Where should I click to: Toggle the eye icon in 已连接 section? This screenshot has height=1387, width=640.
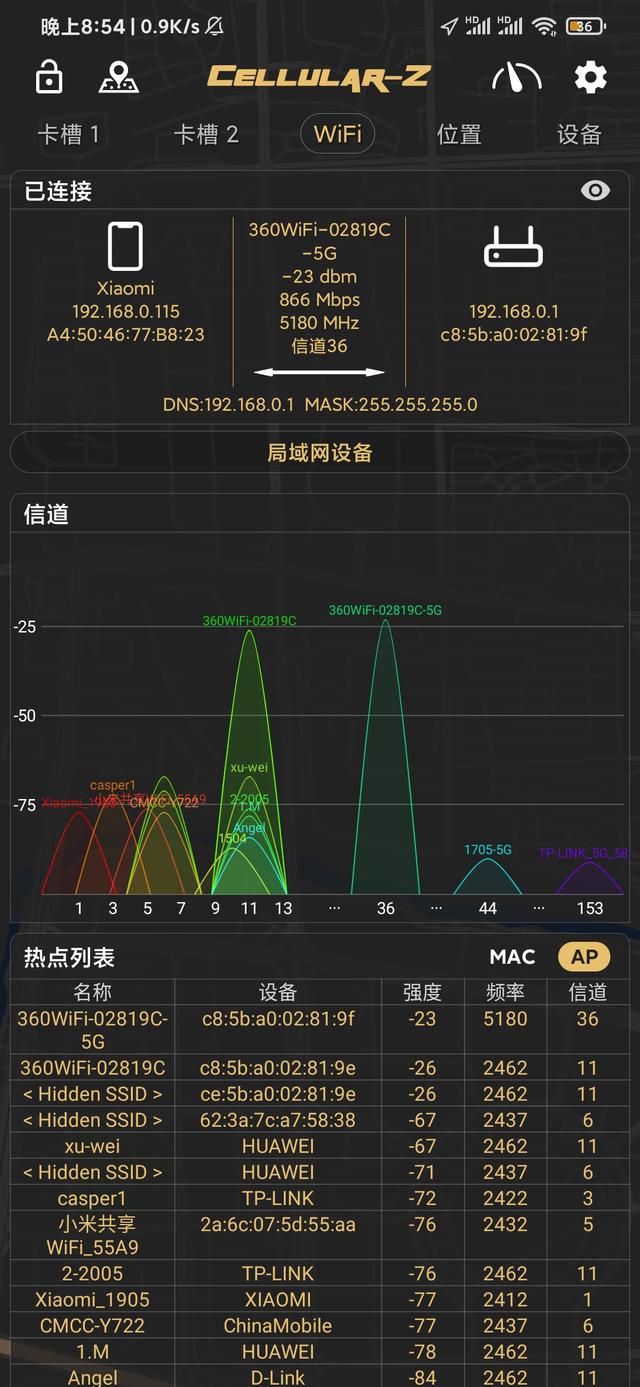coord(595,190)
